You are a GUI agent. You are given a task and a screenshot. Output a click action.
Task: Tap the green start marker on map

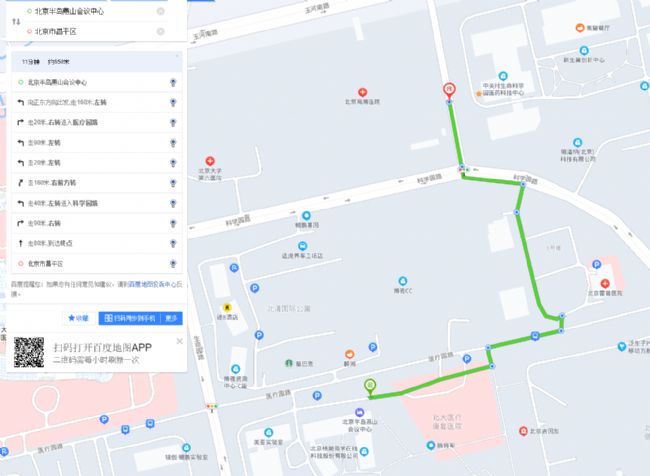point(370,386)
